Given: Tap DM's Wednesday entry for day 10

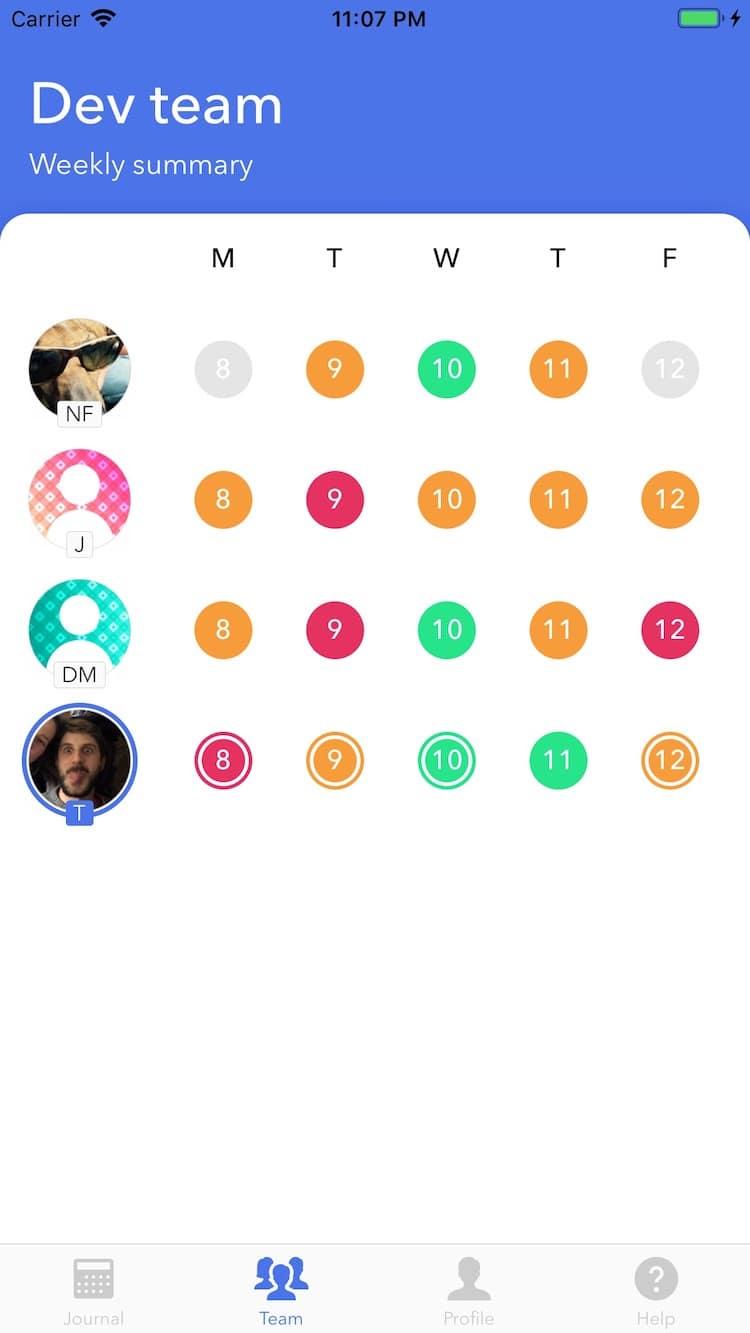Looking at the screenshot, I should coord(446,630).
